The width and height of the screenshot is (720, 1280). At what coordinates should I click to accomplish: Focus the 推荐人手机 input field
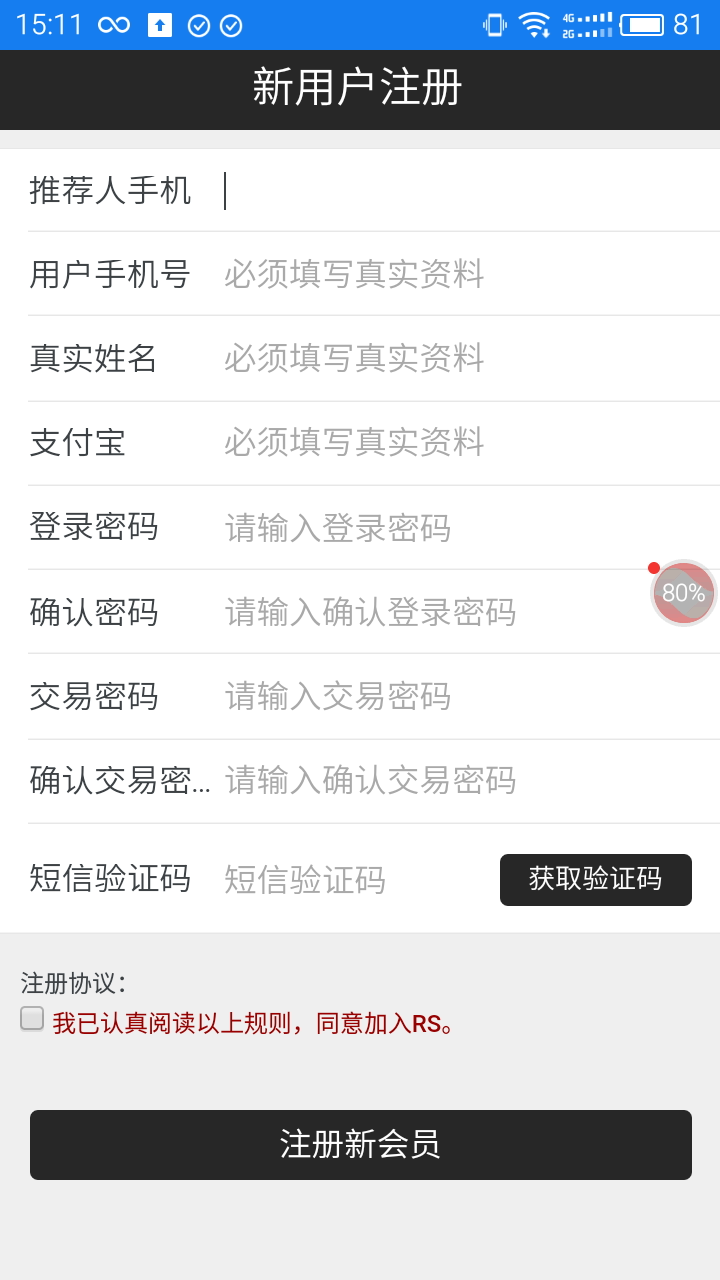(x=460, y=190)
